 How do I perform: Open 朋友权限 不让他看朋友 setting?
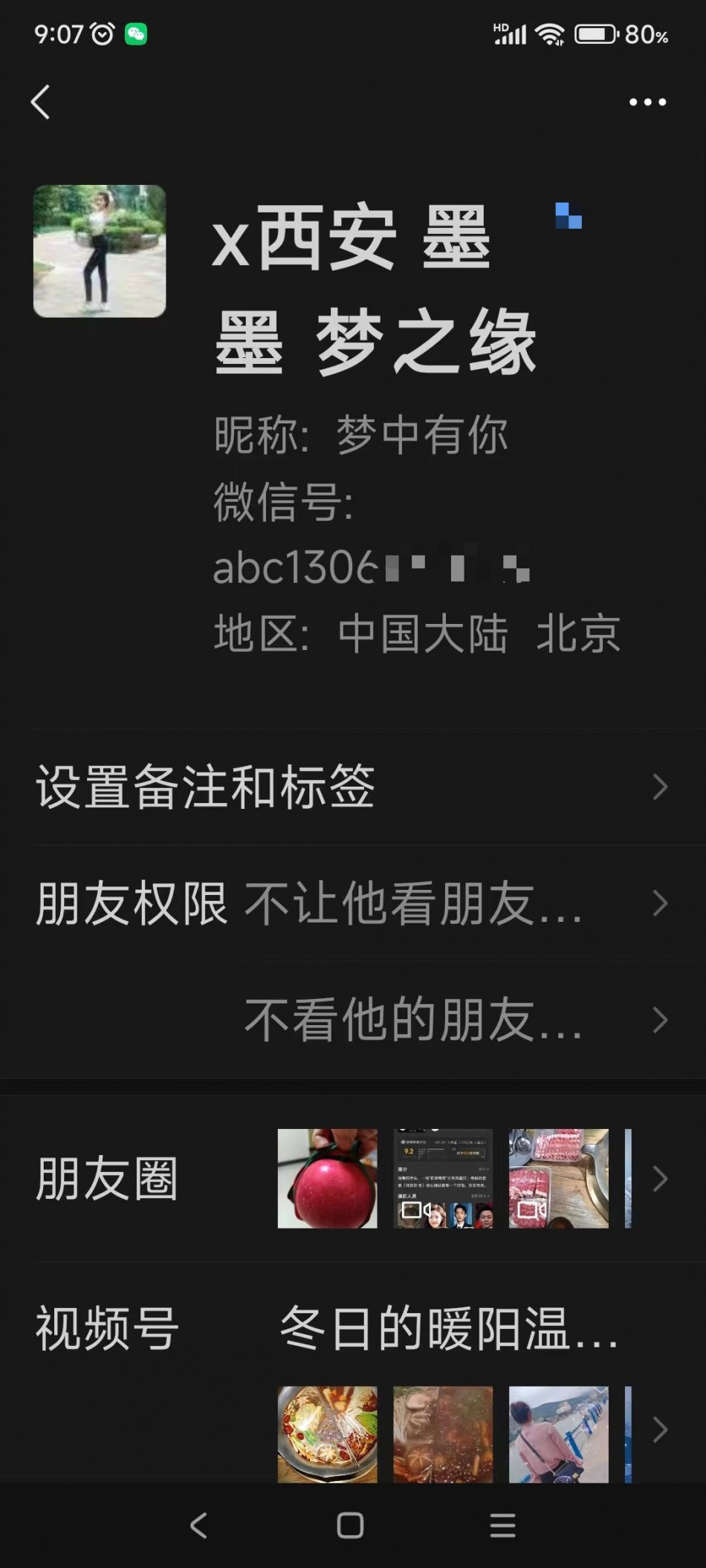tap(353, 903)
